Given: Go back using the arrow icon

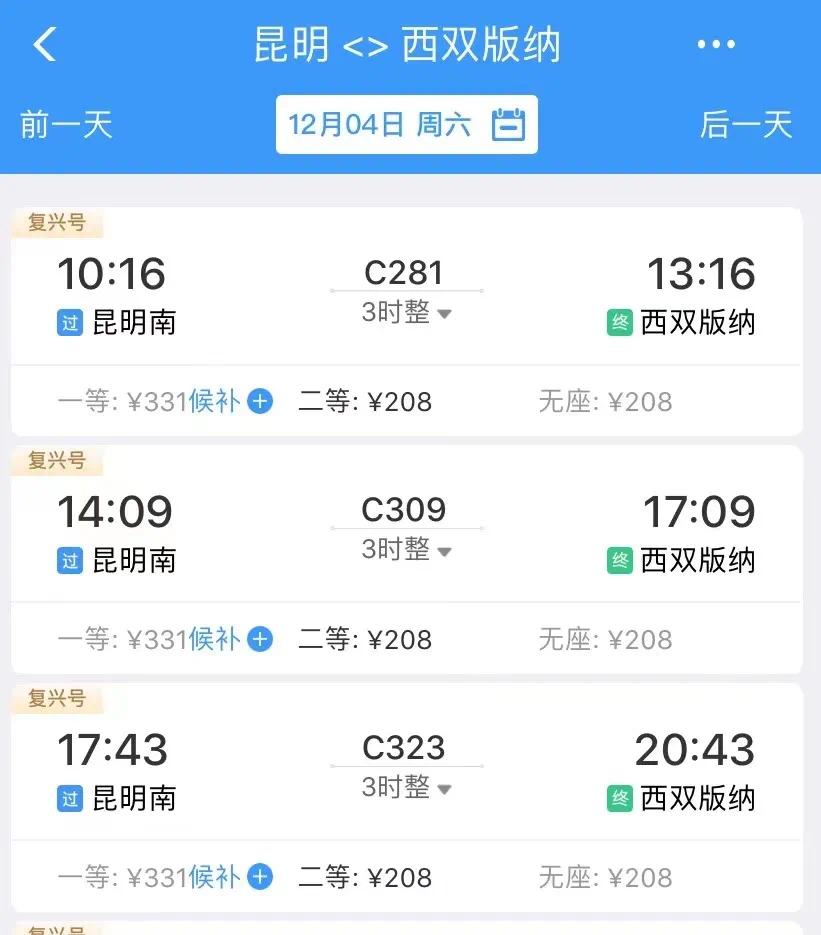Looking at the screenshot, I should (45, 45).
